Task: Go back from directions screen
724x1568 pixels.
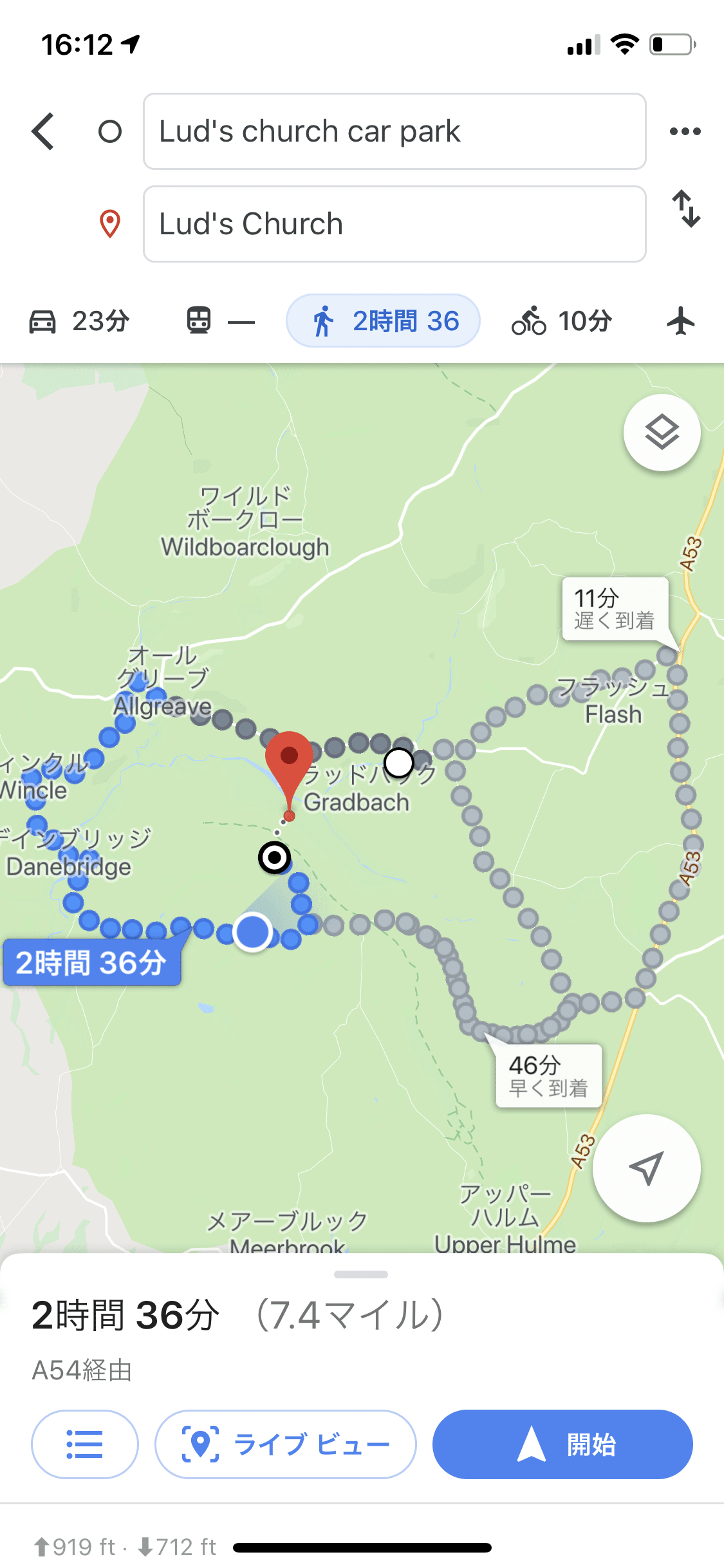Action: tap(43, 131)
